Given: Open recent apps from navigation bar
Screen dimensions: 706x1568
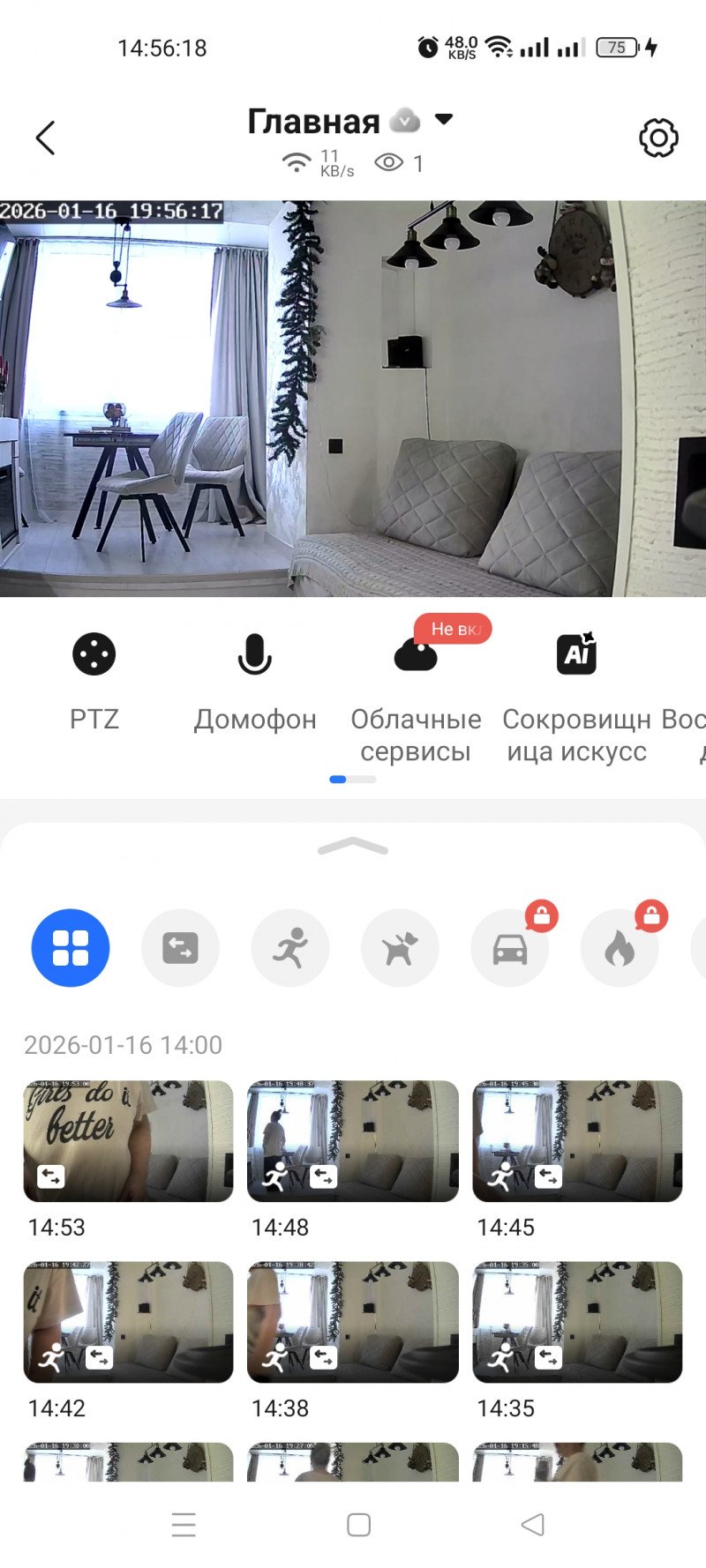Looking at the screenshot, I should click(x=184, y=1524).
